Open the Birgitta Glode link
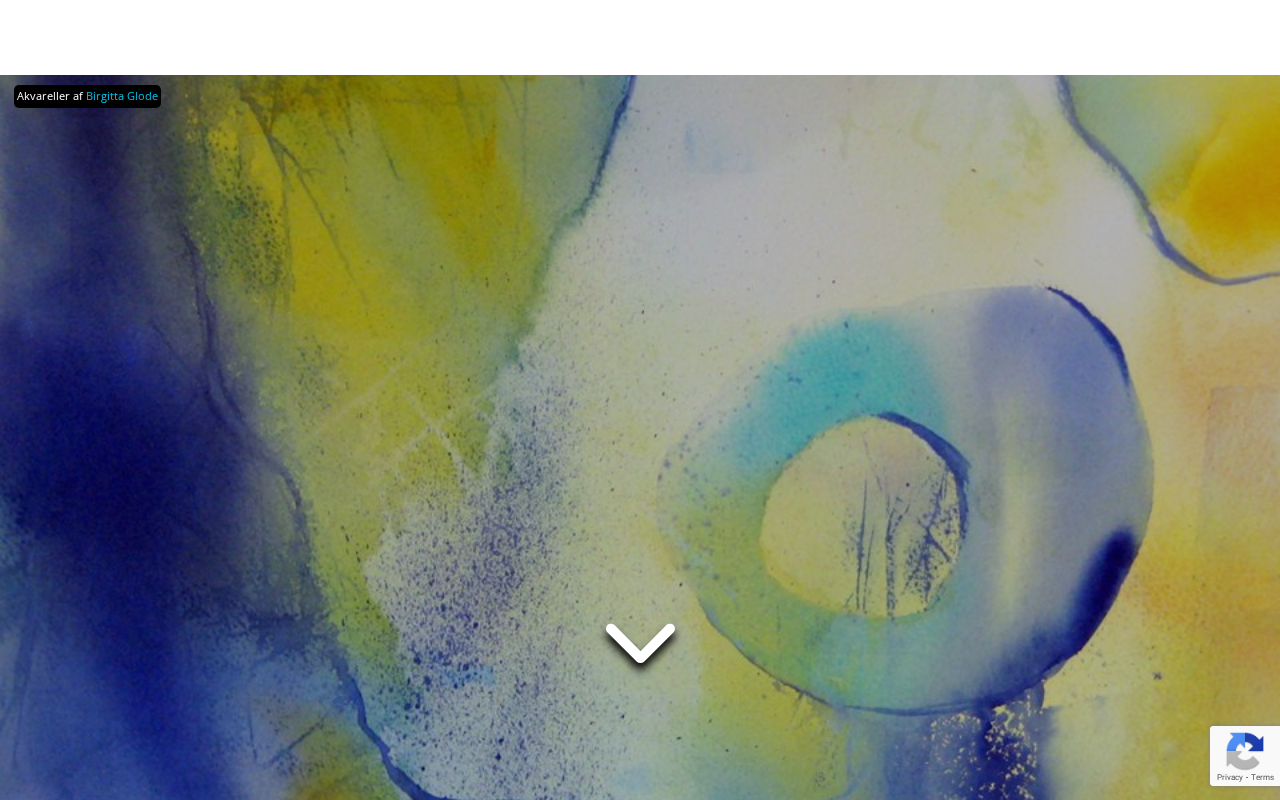This screenshot has width=1280, height=800. click(122, 96)
